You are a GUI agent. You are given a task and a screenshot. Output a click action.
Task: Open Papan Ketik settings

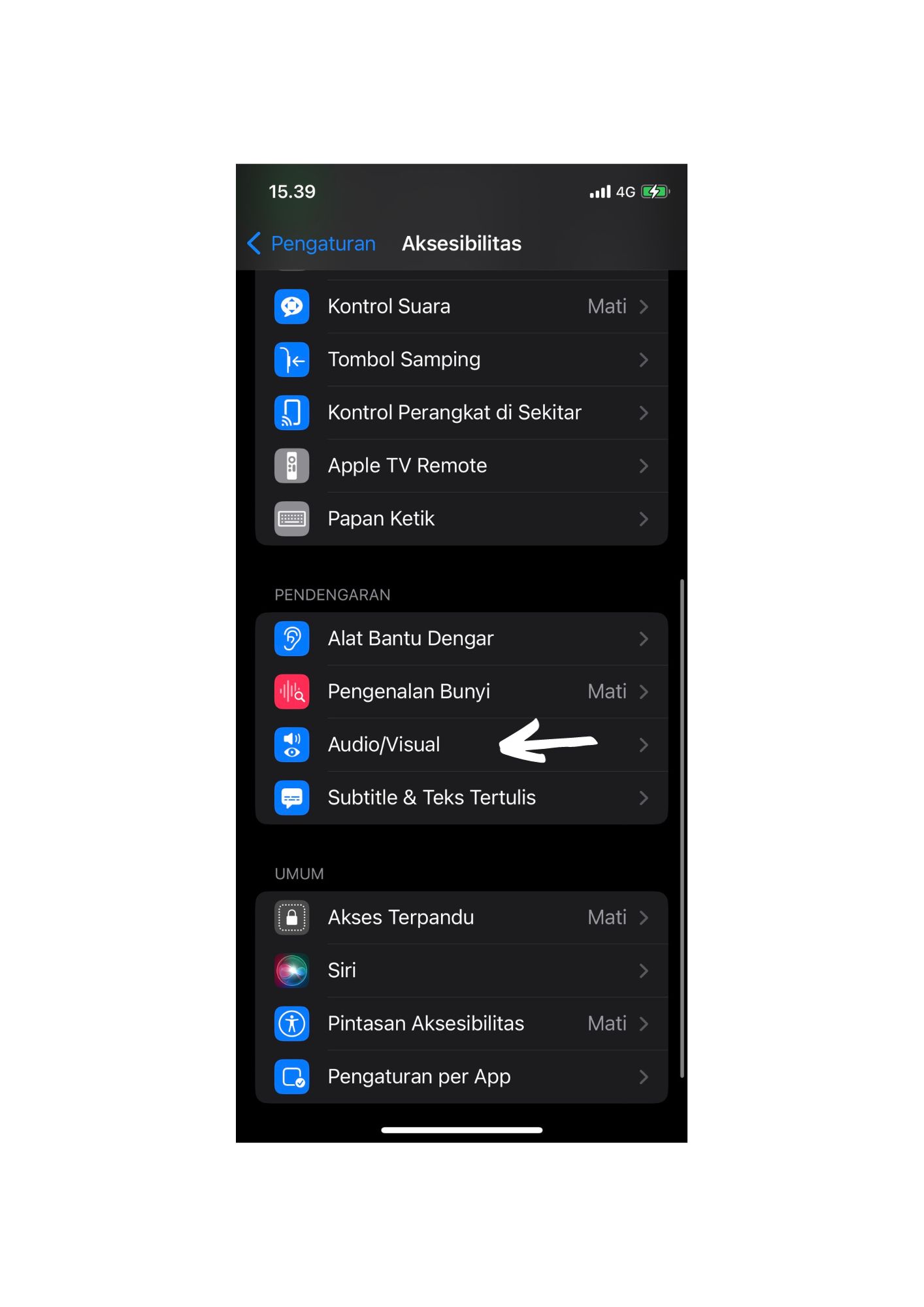[x=461, y=518]
